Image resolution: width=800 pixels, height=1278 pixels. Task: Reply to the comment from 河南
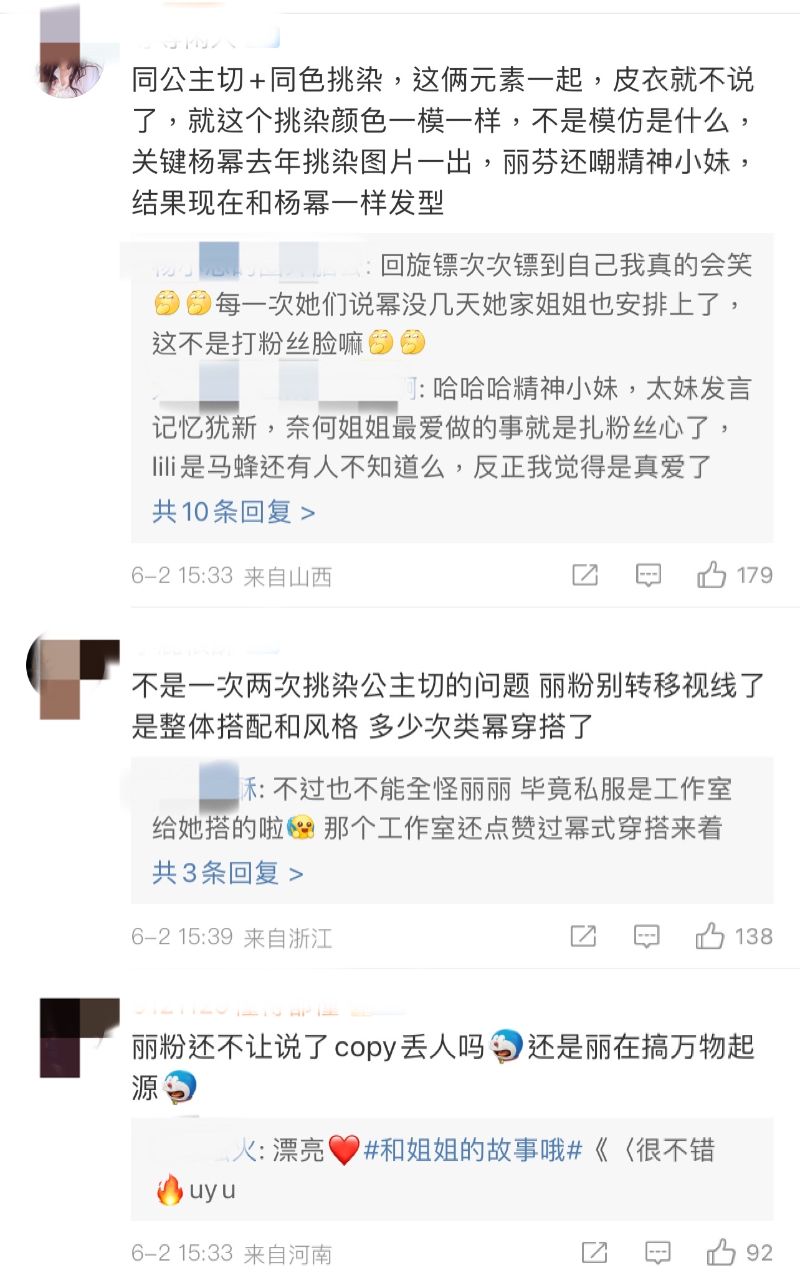tap(657, 1252)
